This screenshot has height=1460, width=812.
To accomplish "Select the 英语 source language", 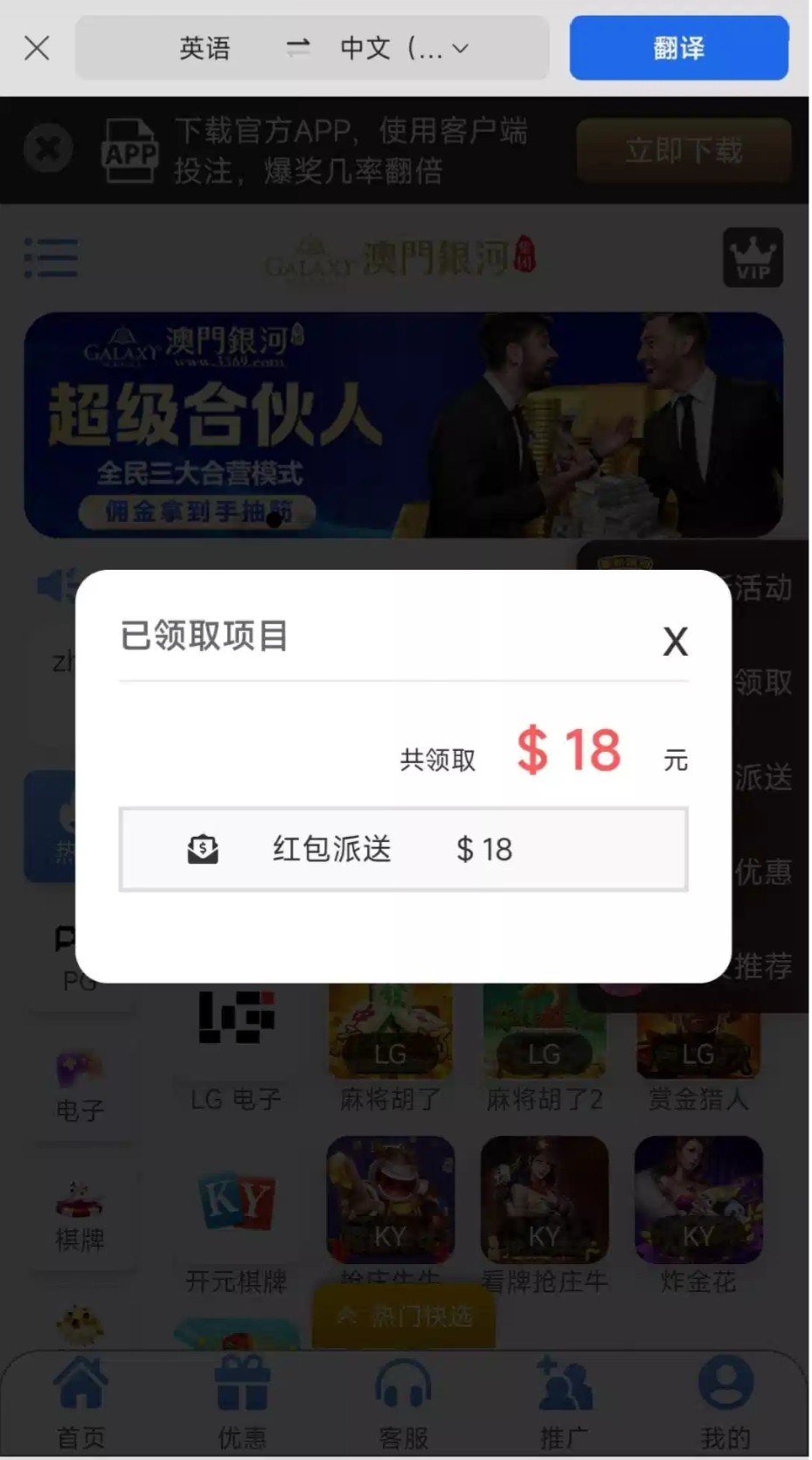I will pos(205,48).
